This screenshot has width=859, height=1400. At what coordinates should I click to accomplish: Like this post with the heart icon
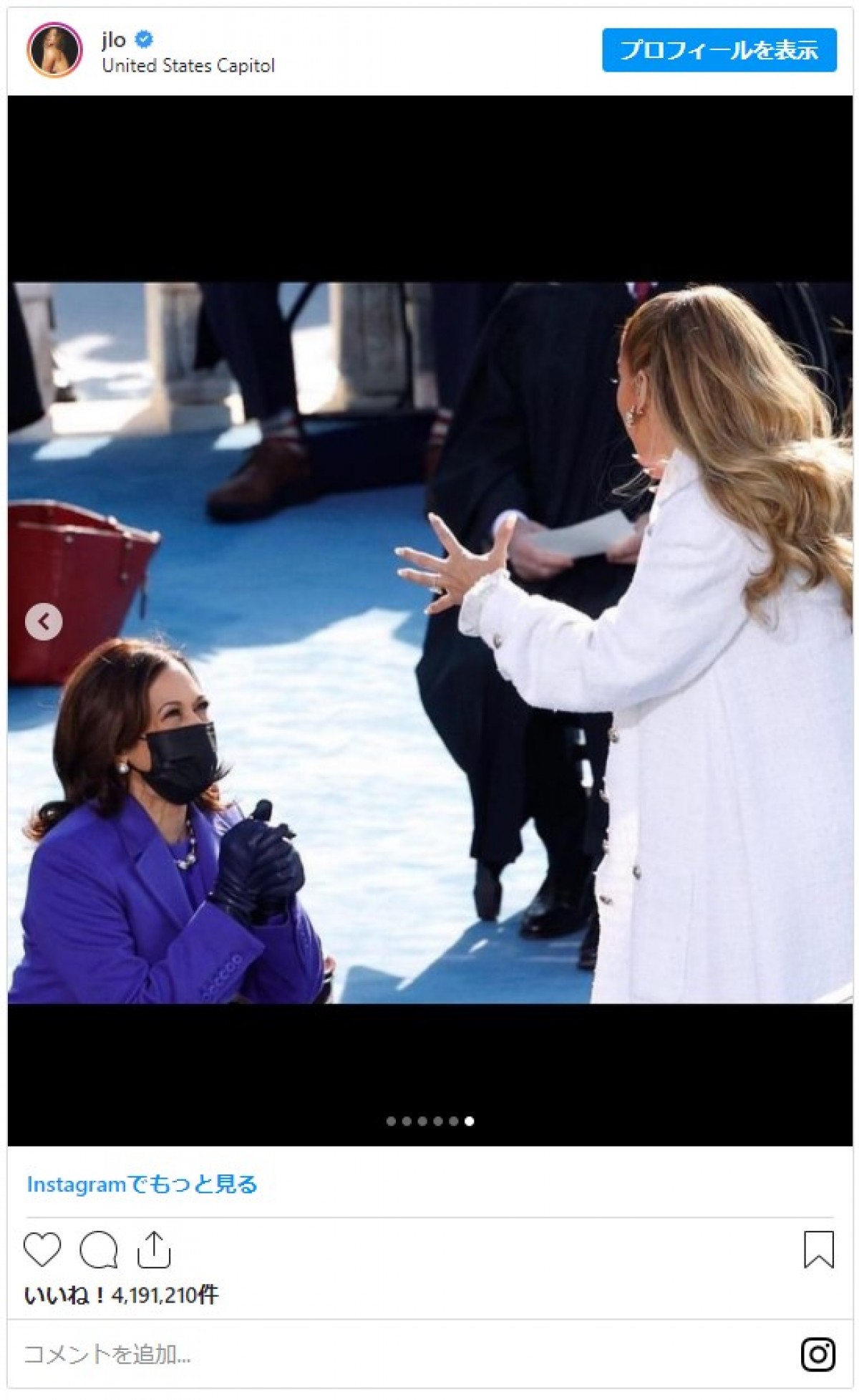[42, 1250]
